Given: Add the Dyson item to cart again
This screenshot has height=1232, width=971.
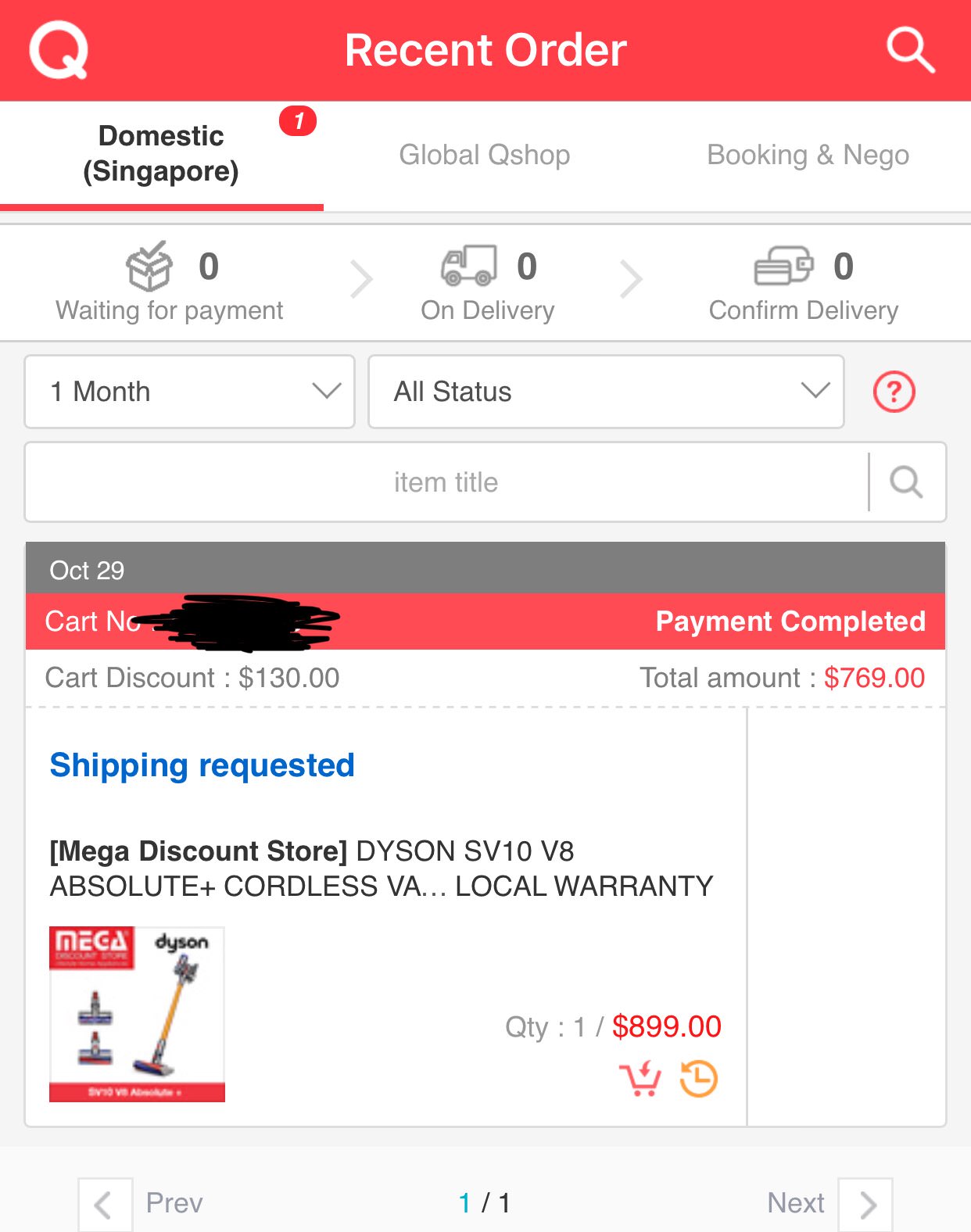Looking at the screenshot, I should coord(640,1080).
